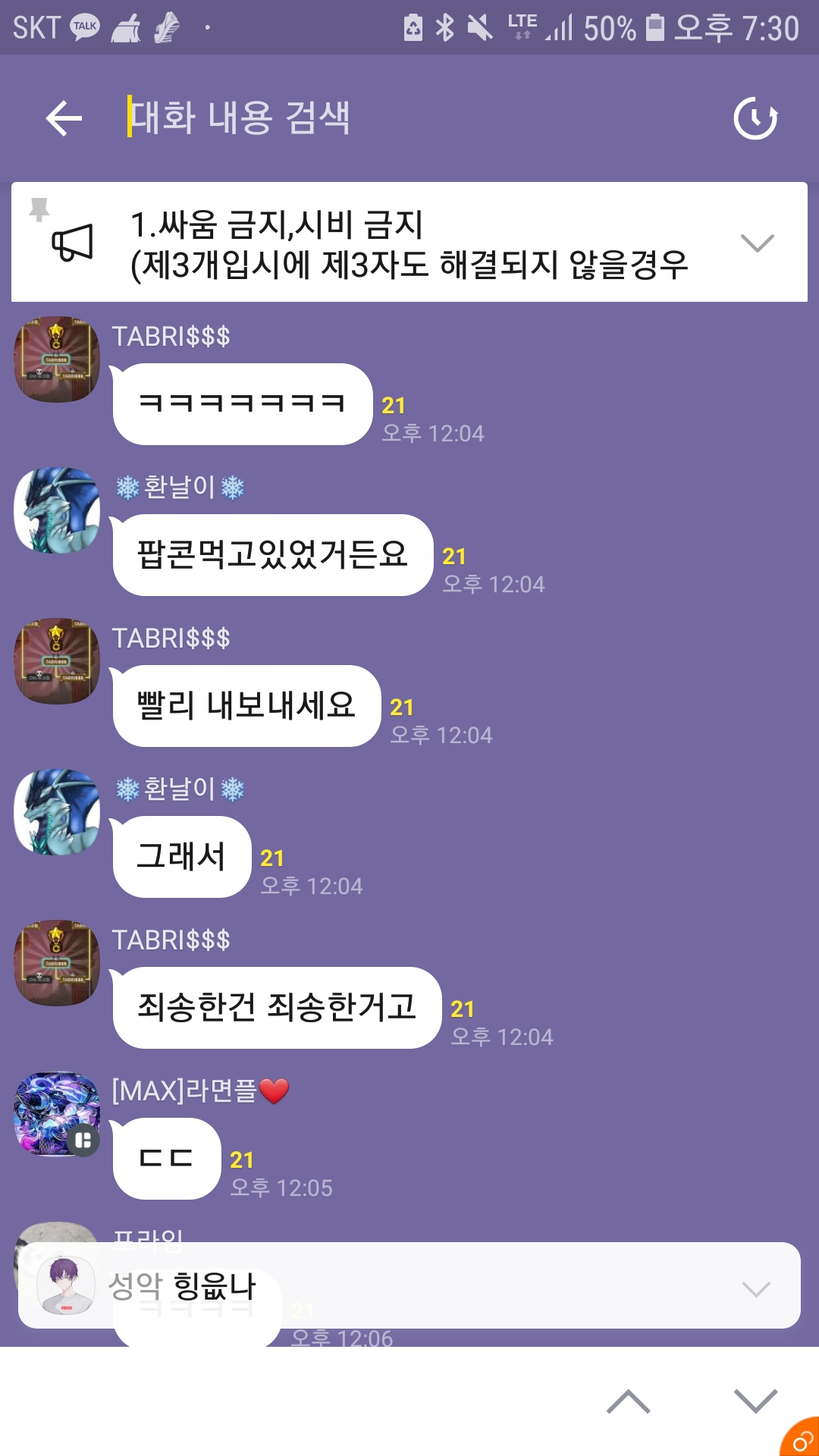
Task: Open the date search clock icon
Action: 755,118
